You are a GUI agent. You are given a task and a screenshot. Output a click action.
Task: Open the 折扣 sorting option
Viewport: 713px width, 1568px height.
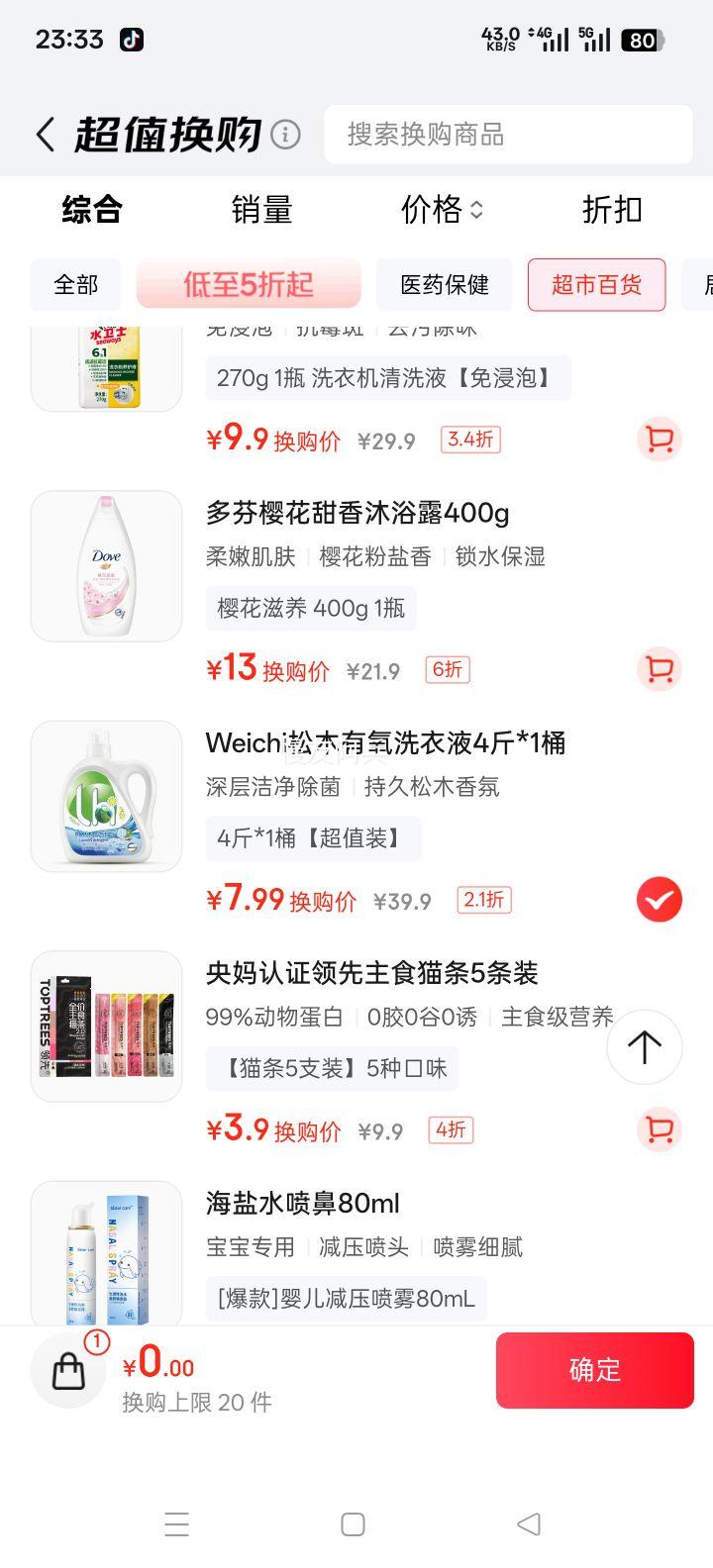[611, 210]
